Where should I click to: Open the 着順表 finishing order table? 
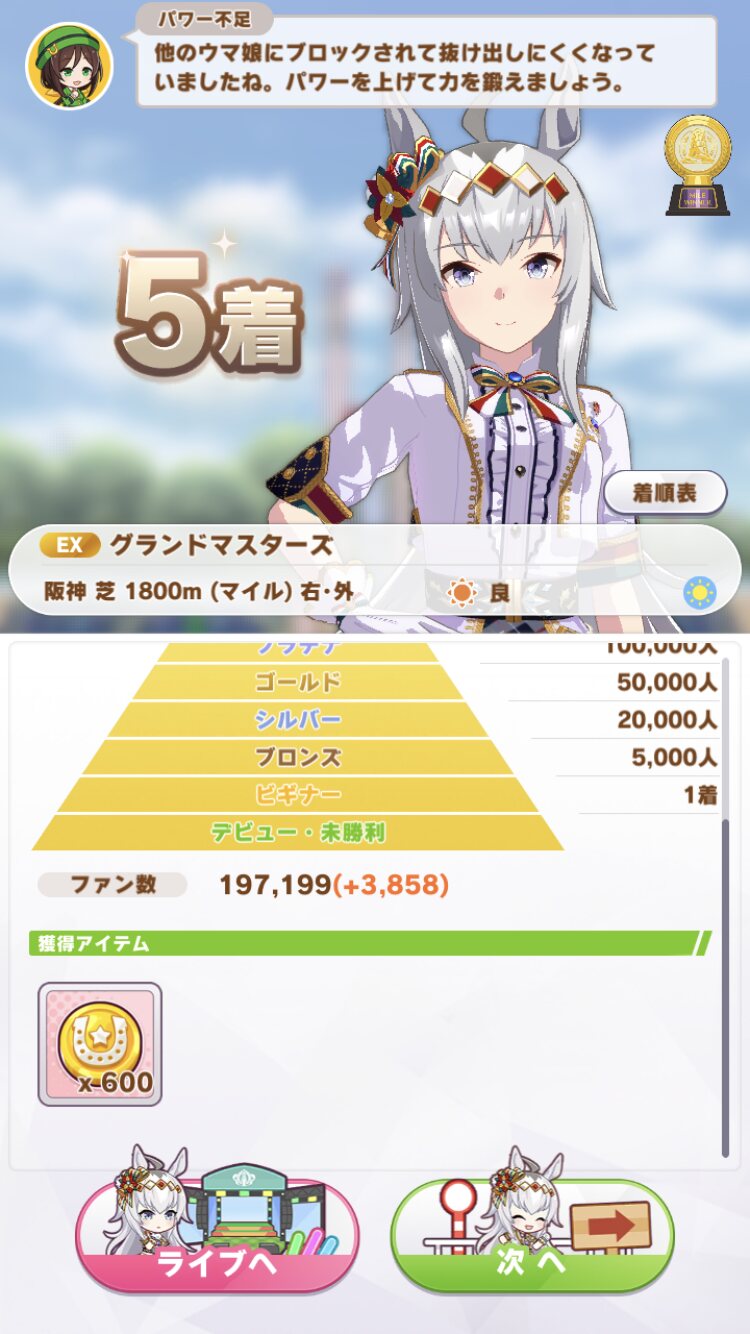coord(665,493)
